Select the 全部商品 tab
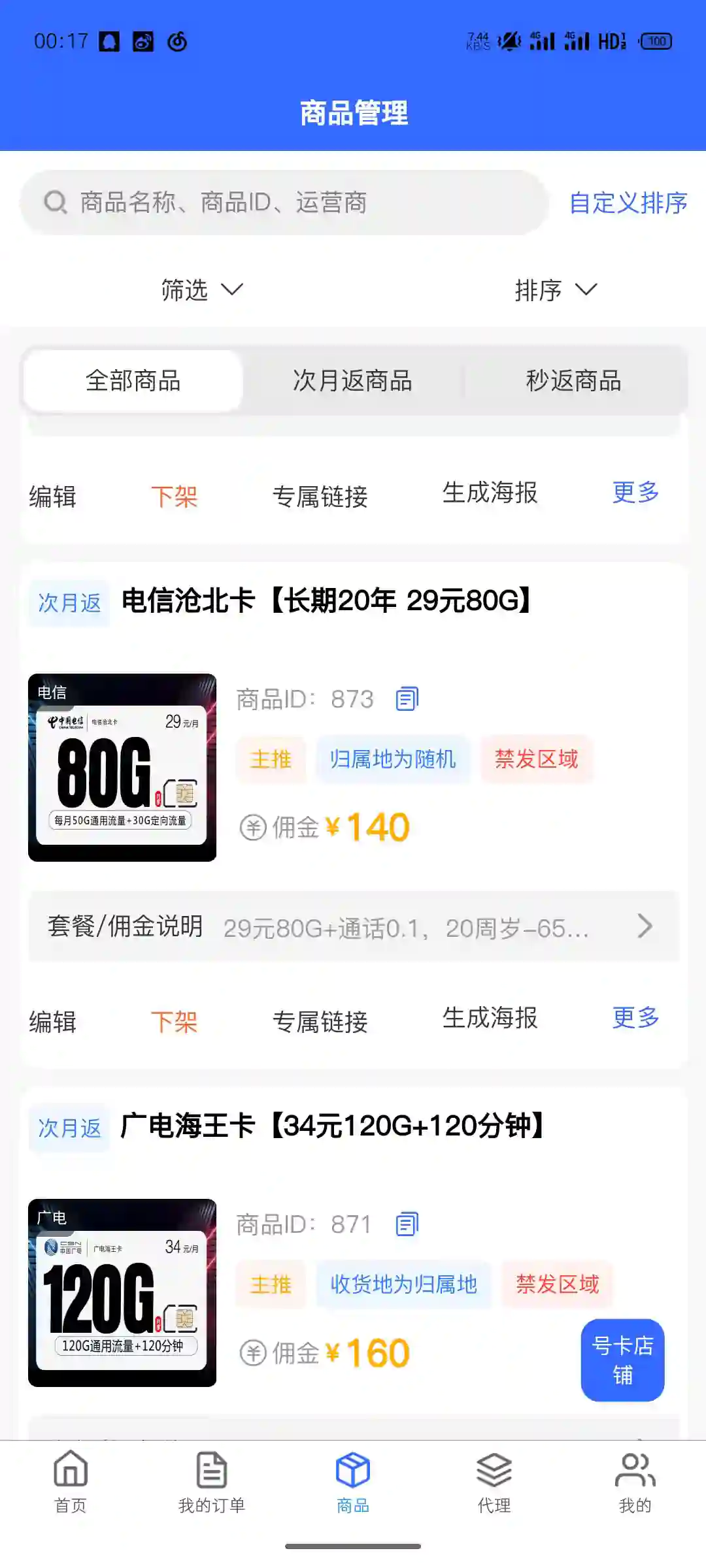 point(133,381)
